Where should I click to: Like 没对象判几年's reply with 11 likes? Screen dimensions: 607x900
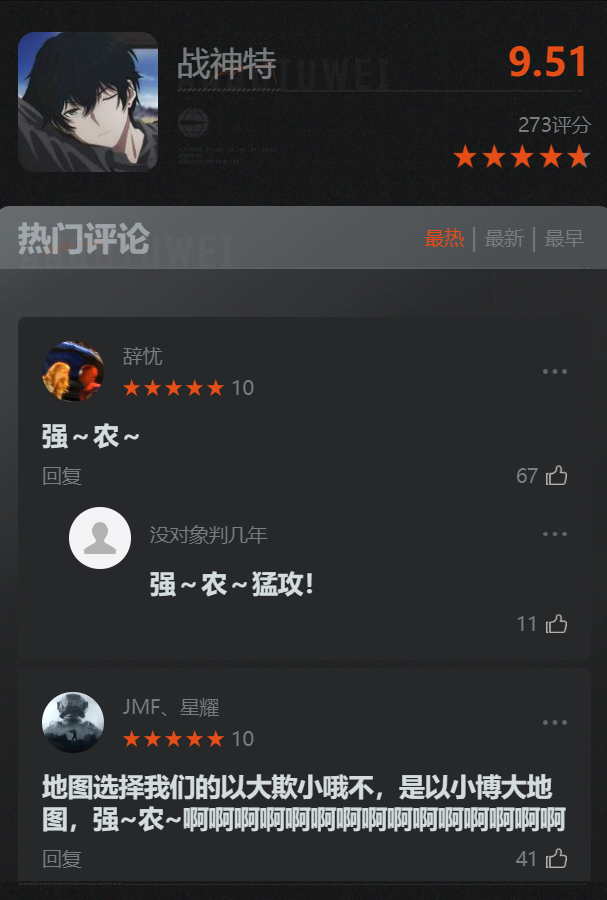click(557, 624)
